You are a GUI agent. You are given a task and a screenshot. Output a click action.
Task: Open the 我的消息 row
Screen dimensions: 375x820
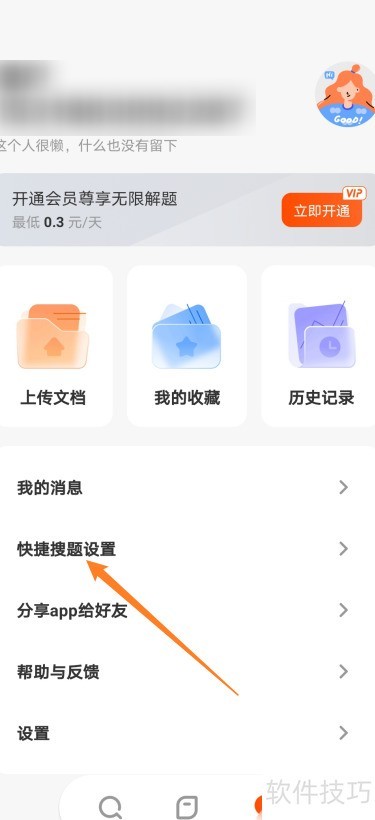click(187, 488)
